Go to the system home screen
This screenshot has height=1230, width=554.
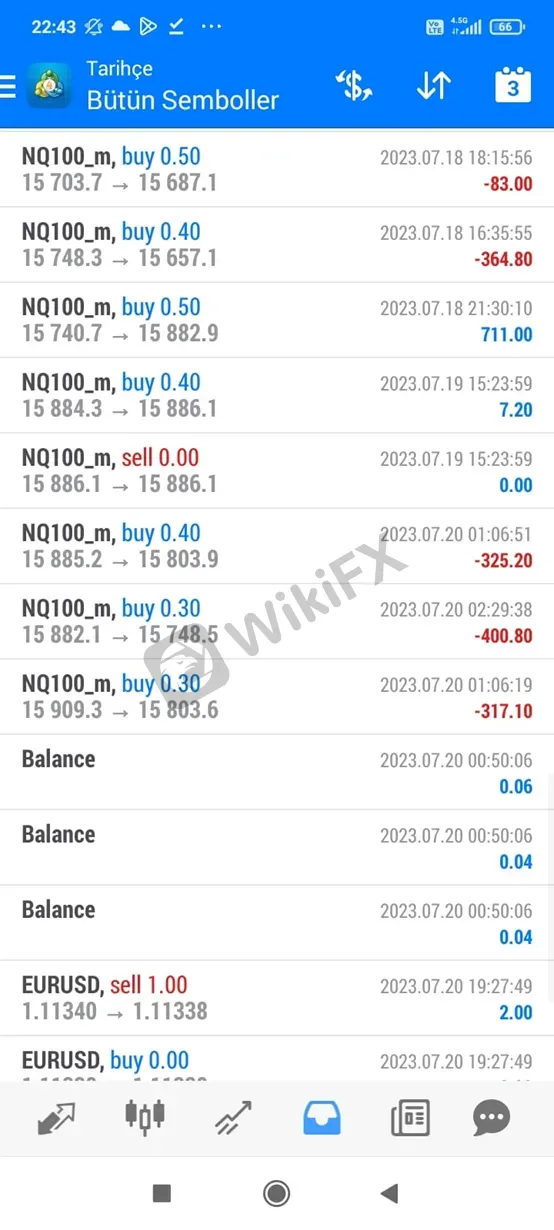point(277,1192)
